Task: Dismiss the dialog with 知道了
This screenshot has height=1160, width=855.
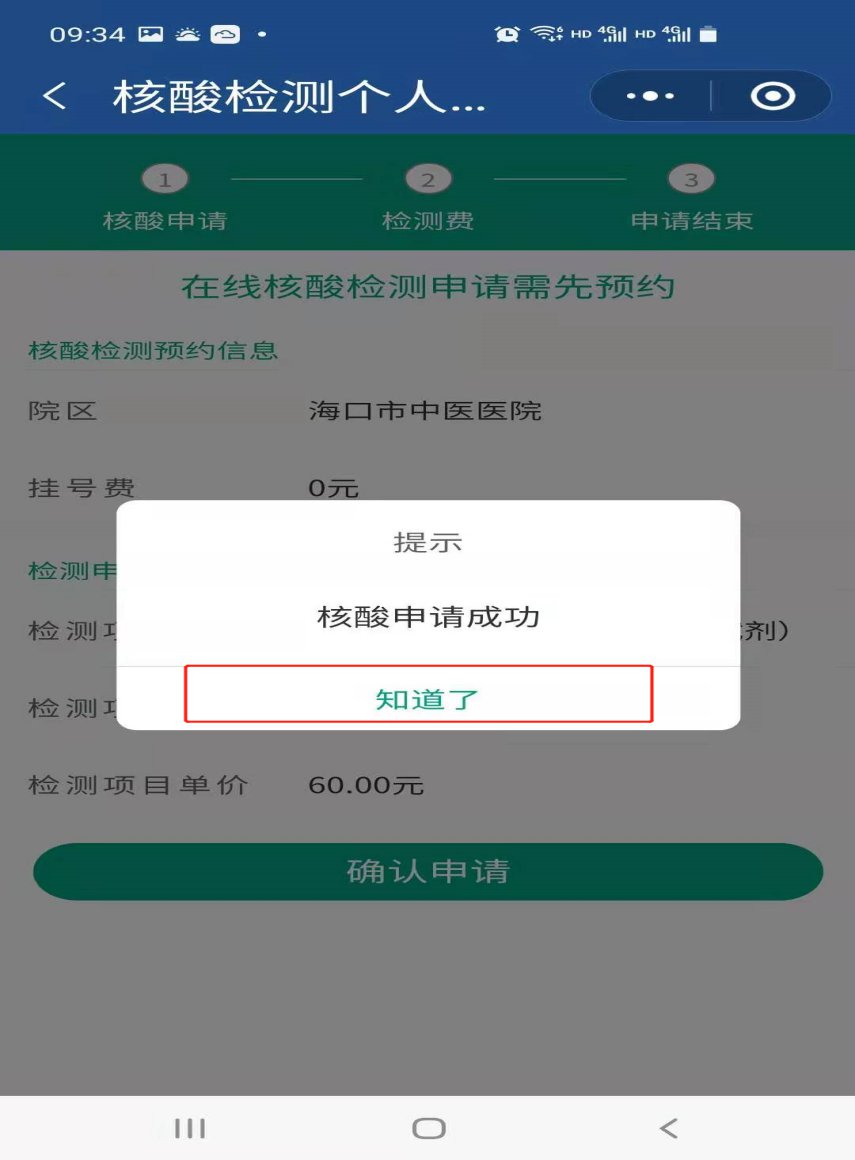Action: [x=420, y=697]
